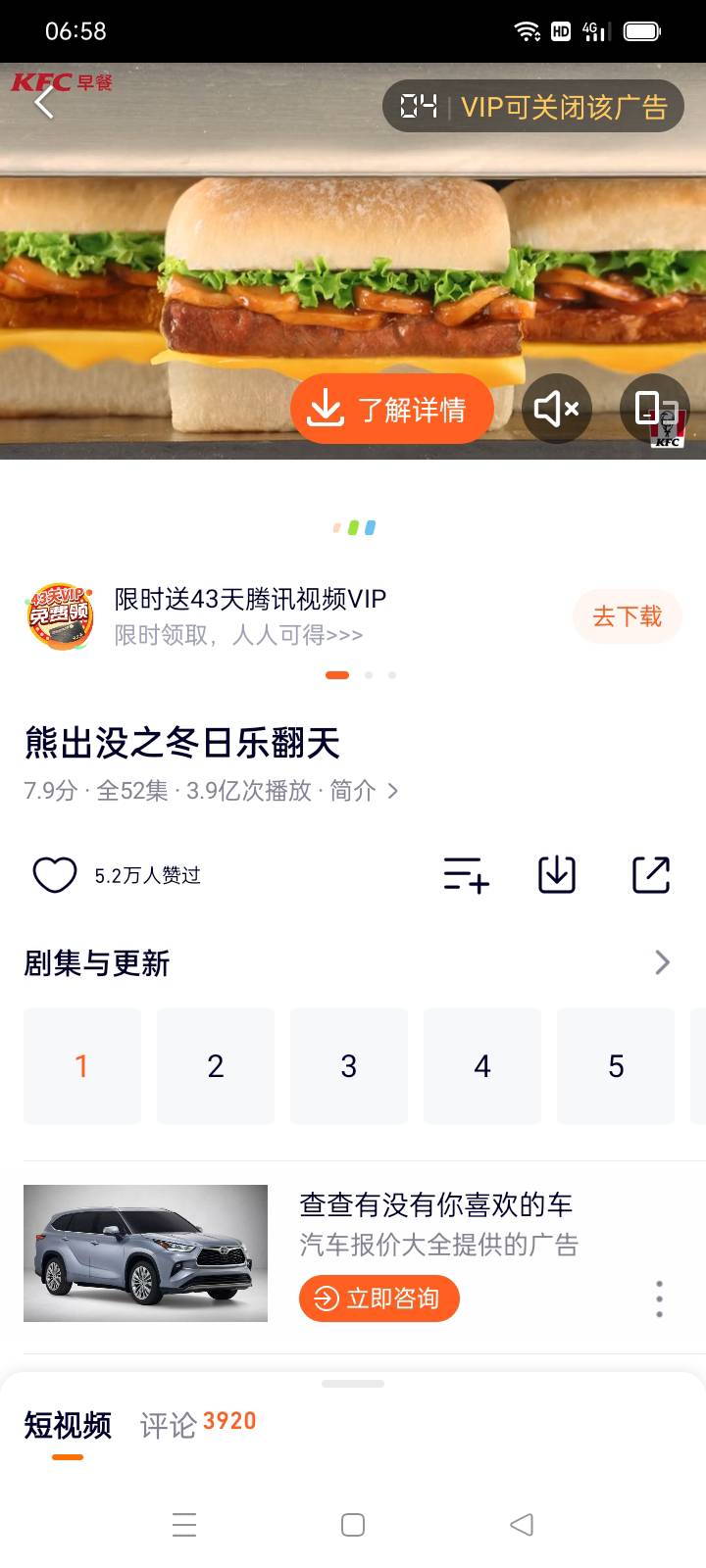Like this show with the heart icon
Viewport: 706px width, 1568px height.
(x=55, y=874)
